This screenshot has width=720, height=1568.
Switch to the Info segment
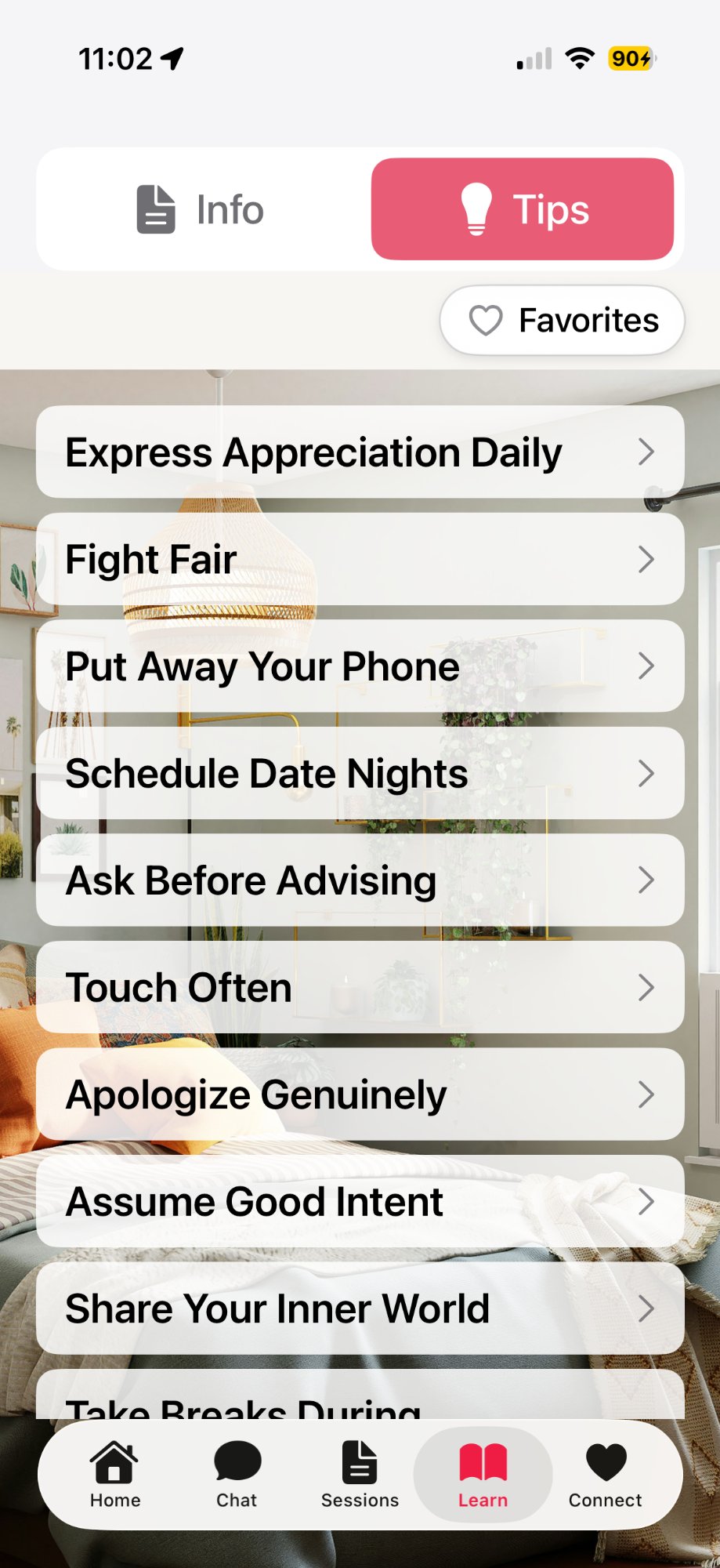click(x=201, y=209)
